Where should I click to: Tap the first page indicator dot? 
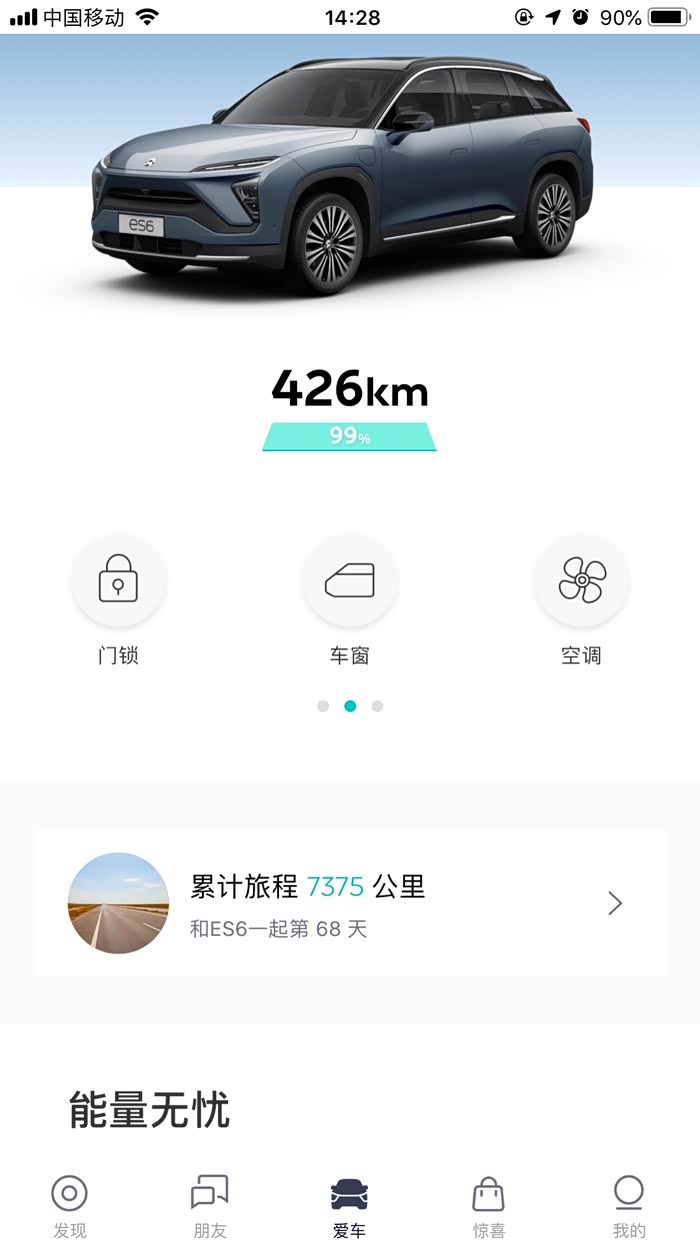pyautogui.click(x=323, y=706)
